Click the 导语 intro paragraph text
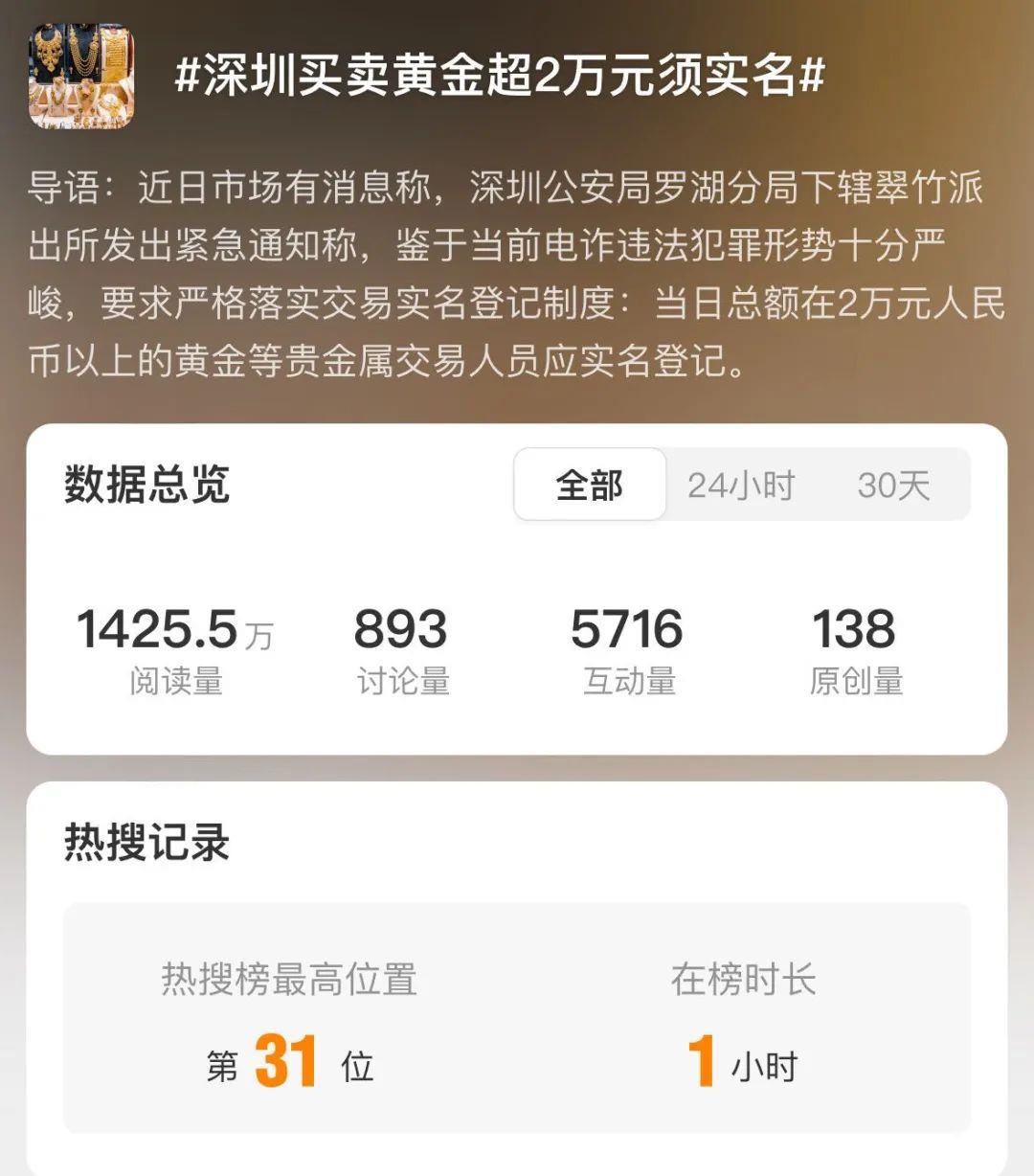Image resolution: width=1034 pixels, height=1176 pixels. click(x=517, y=273)
